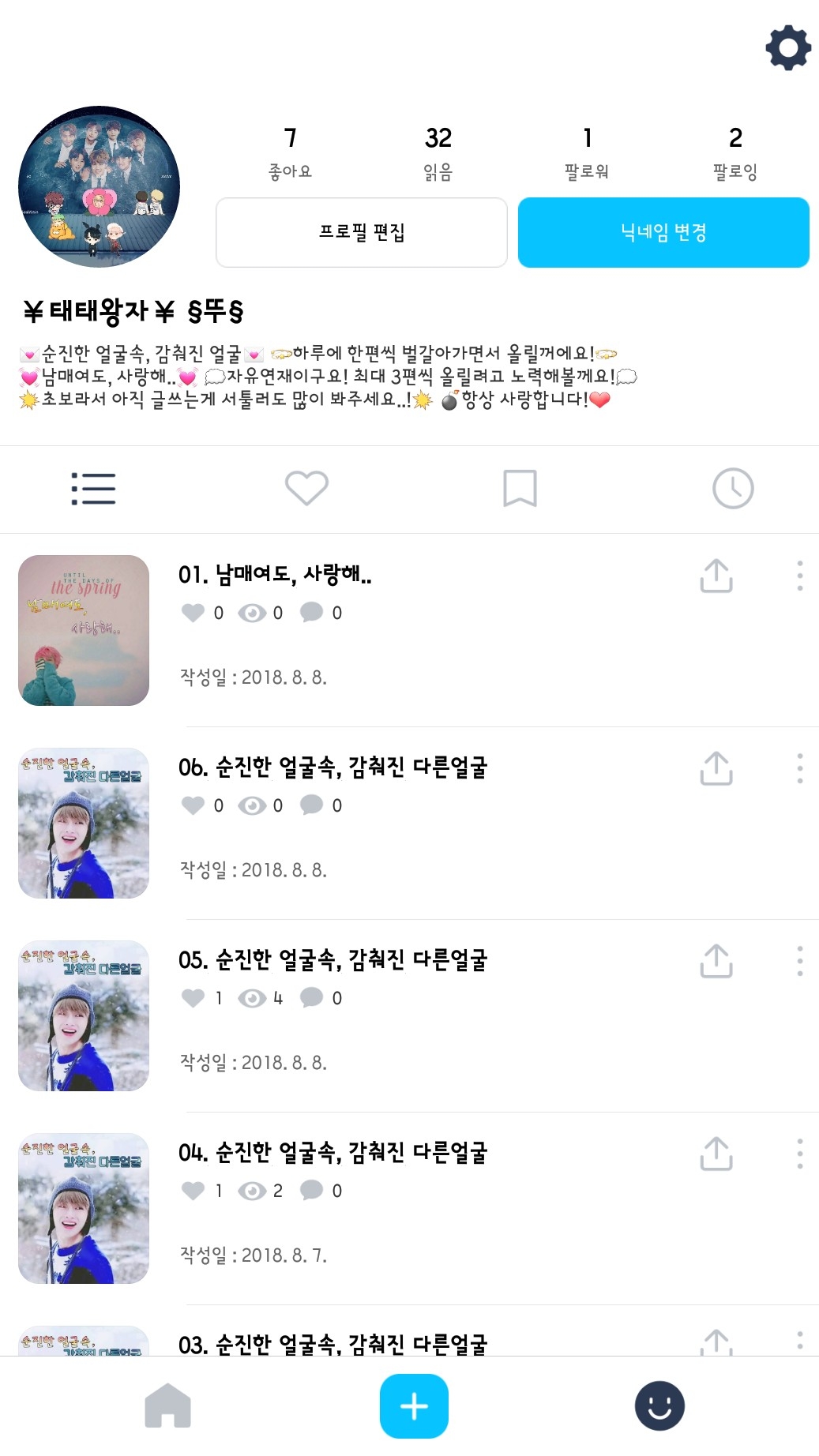This screenshot has width=819, height=1456.
Task: Open more options for episode 06
Action: click(x=799, y=768)
